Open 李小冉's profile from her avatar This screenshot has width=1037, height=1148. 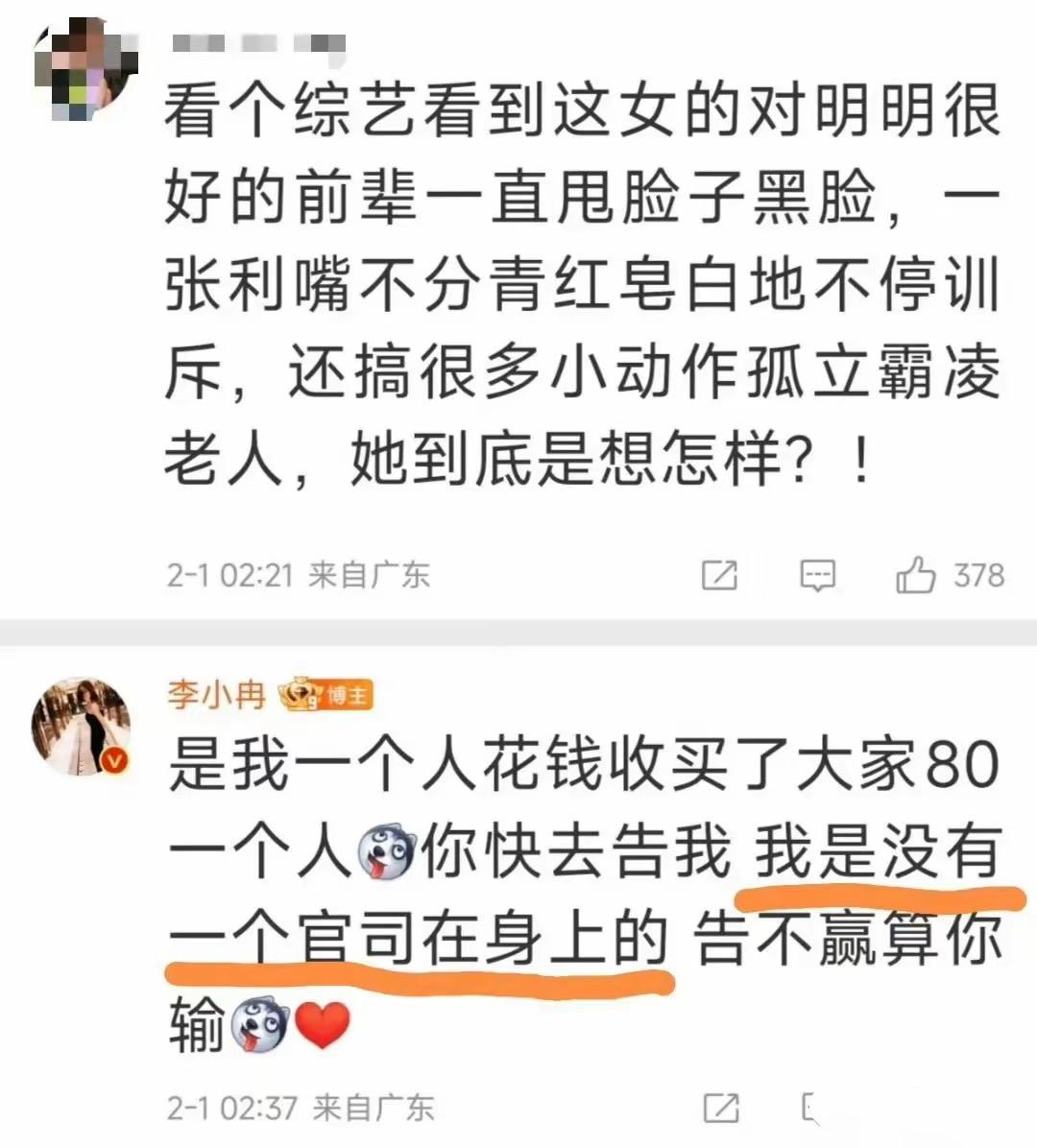click(81, 725)
